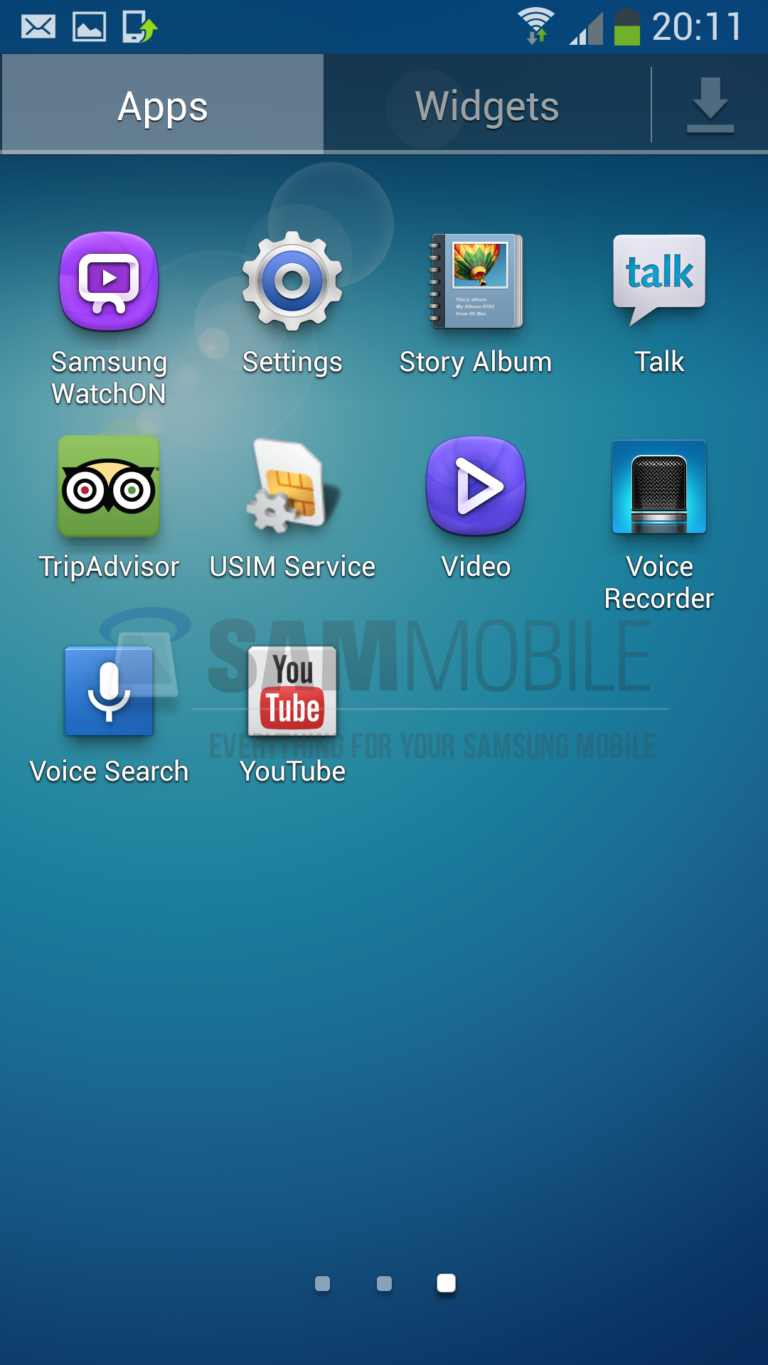This screenshot has height=1365, width=768.
Task: Open TripAdvisor
Action: tap(108, 487)
